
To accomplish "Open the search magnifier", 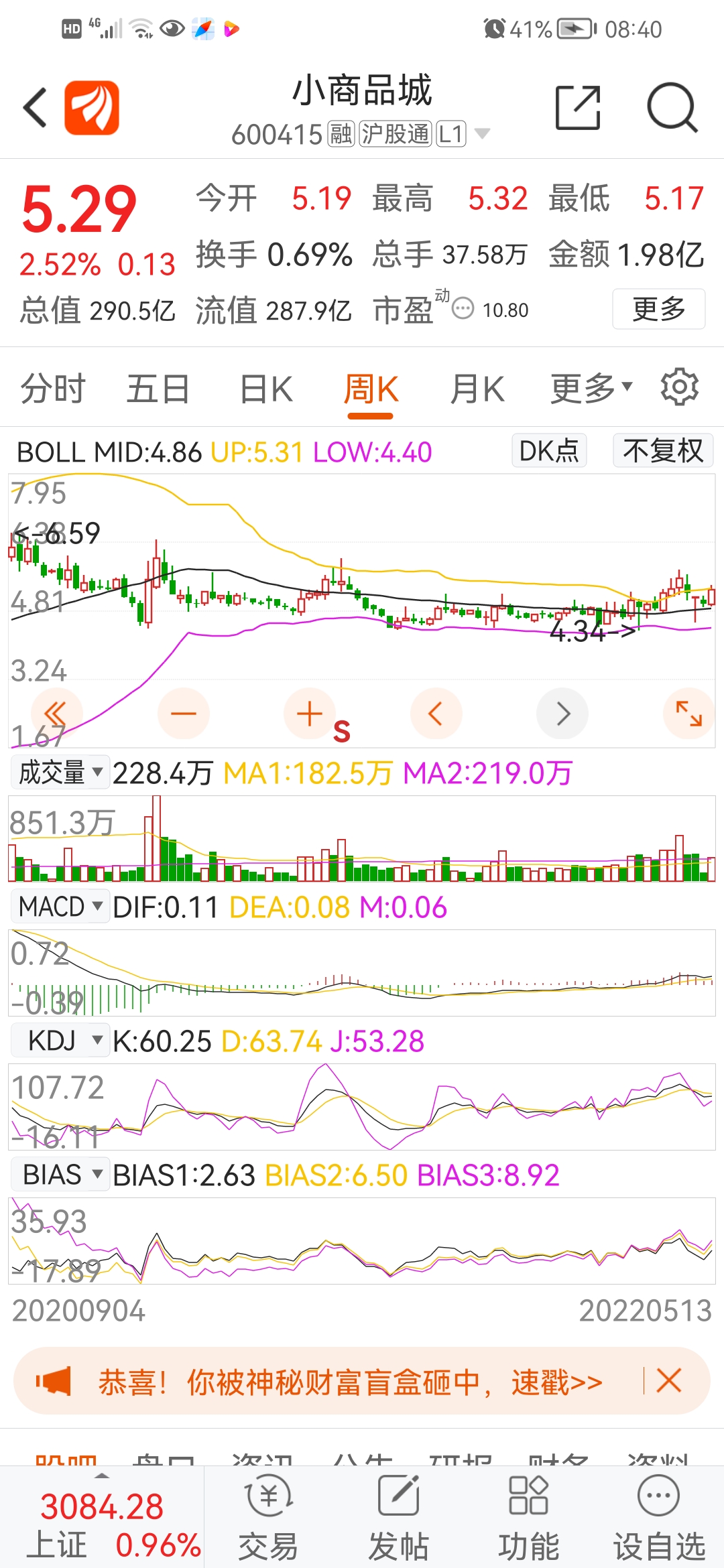I will pos(672,107).
